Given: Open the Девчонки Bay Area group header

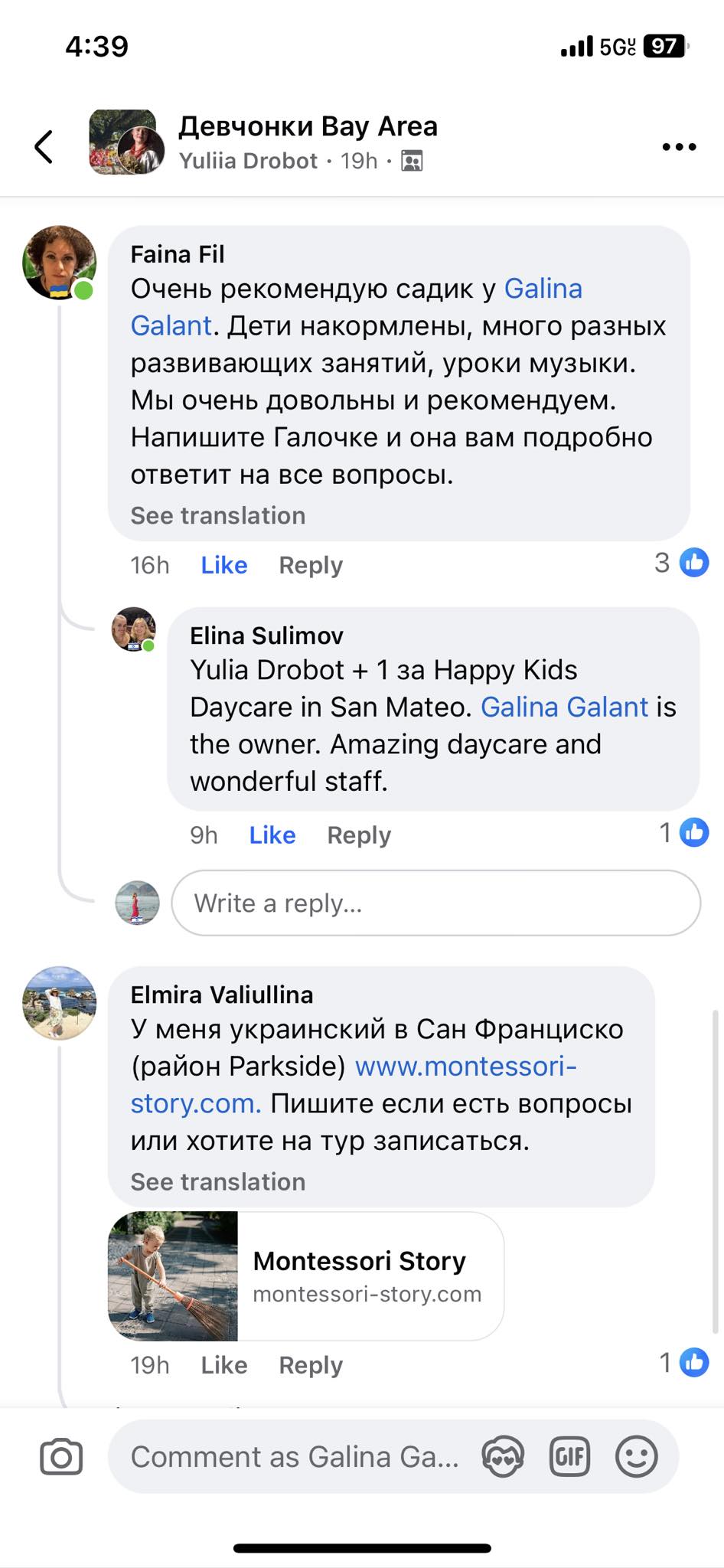Looking at the screenshot, I should point(308,126).
